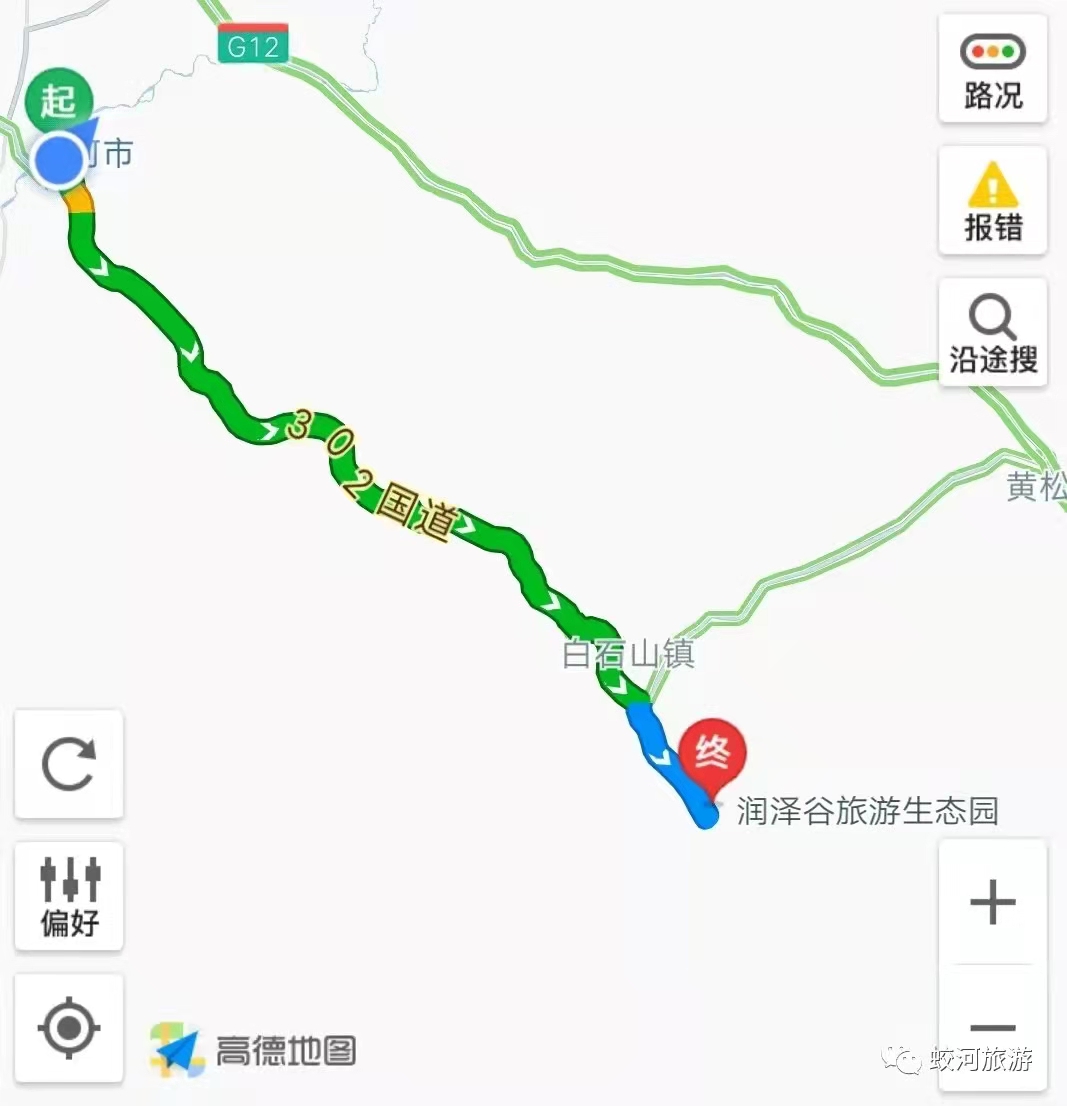1067x1106 pixels.
Task: Toggle the 路况 traffic layer
Action: [x=992, y=69]
